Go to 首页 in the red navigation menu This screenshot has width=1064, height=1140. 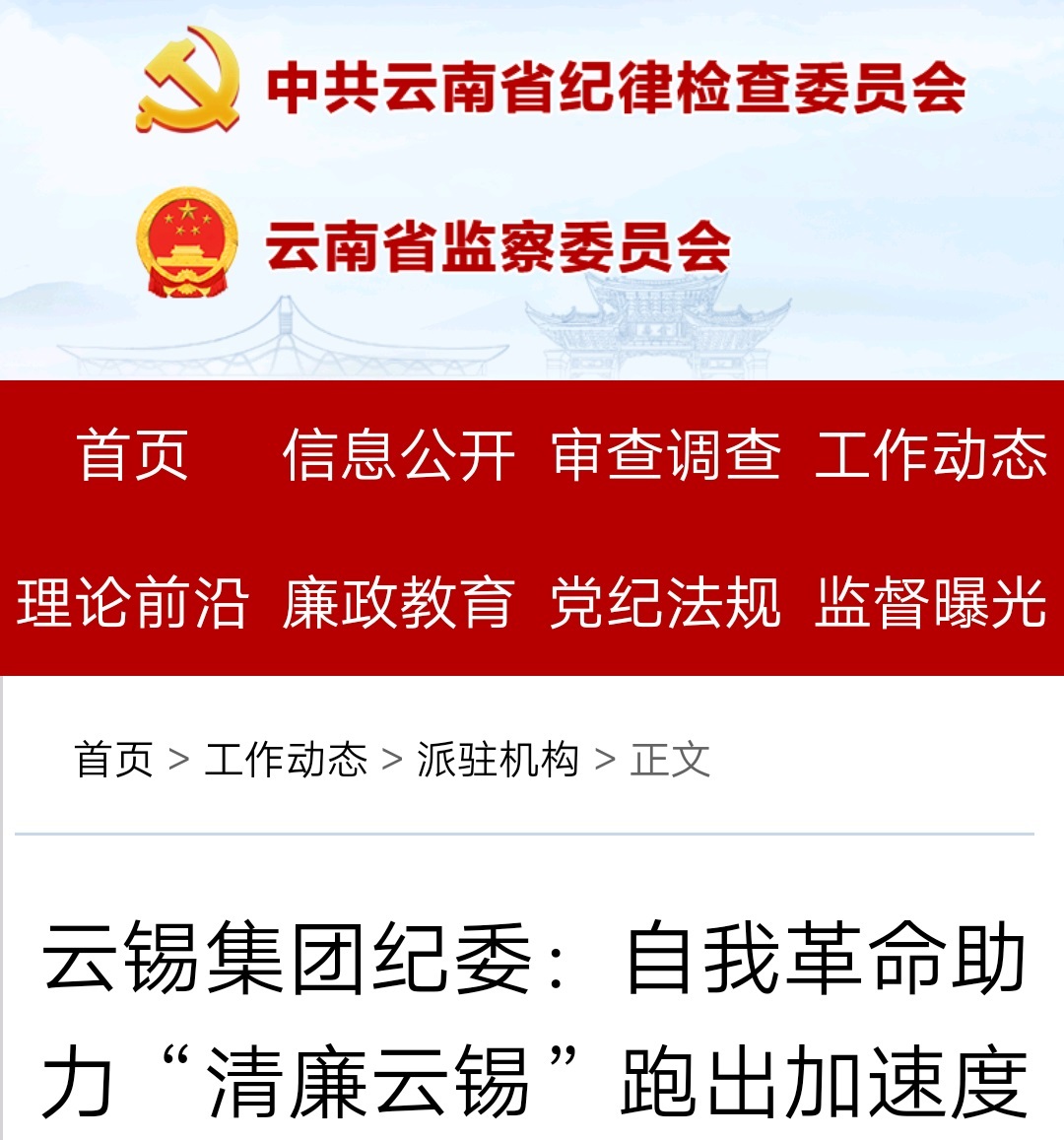click(133, 455)
